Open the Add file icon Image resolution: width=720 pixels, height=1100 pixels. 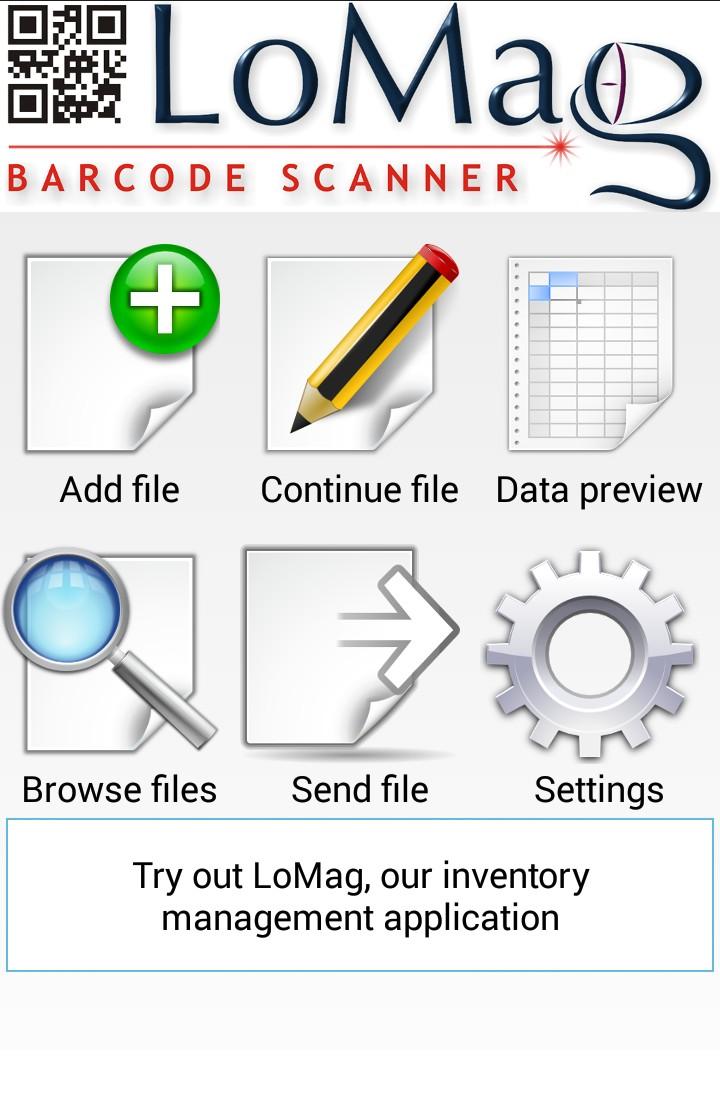click(115, 350)
